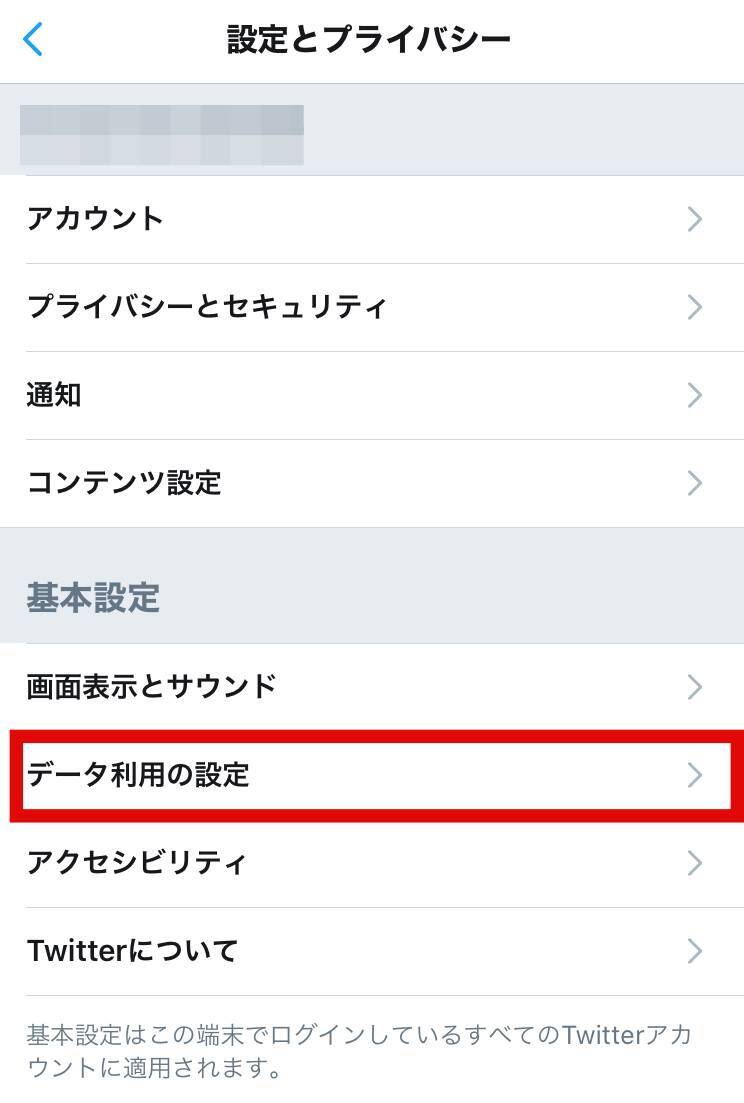Open Twitterについて
Image resolution: width=744 pixels, height=1103 pixels.
pos(372,951)
